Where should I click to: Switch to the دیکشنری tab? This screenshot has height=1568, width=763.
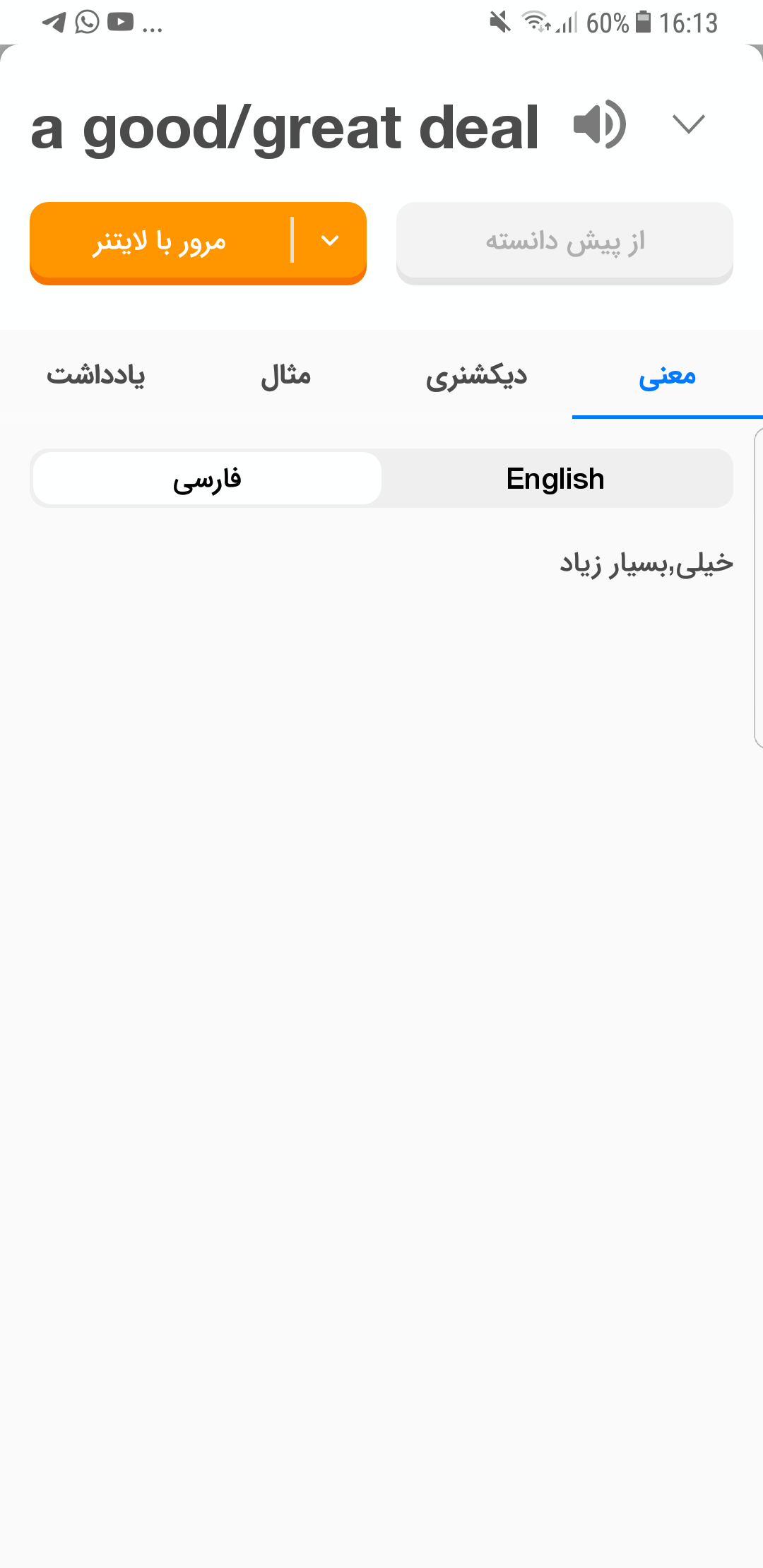(476, 375)
